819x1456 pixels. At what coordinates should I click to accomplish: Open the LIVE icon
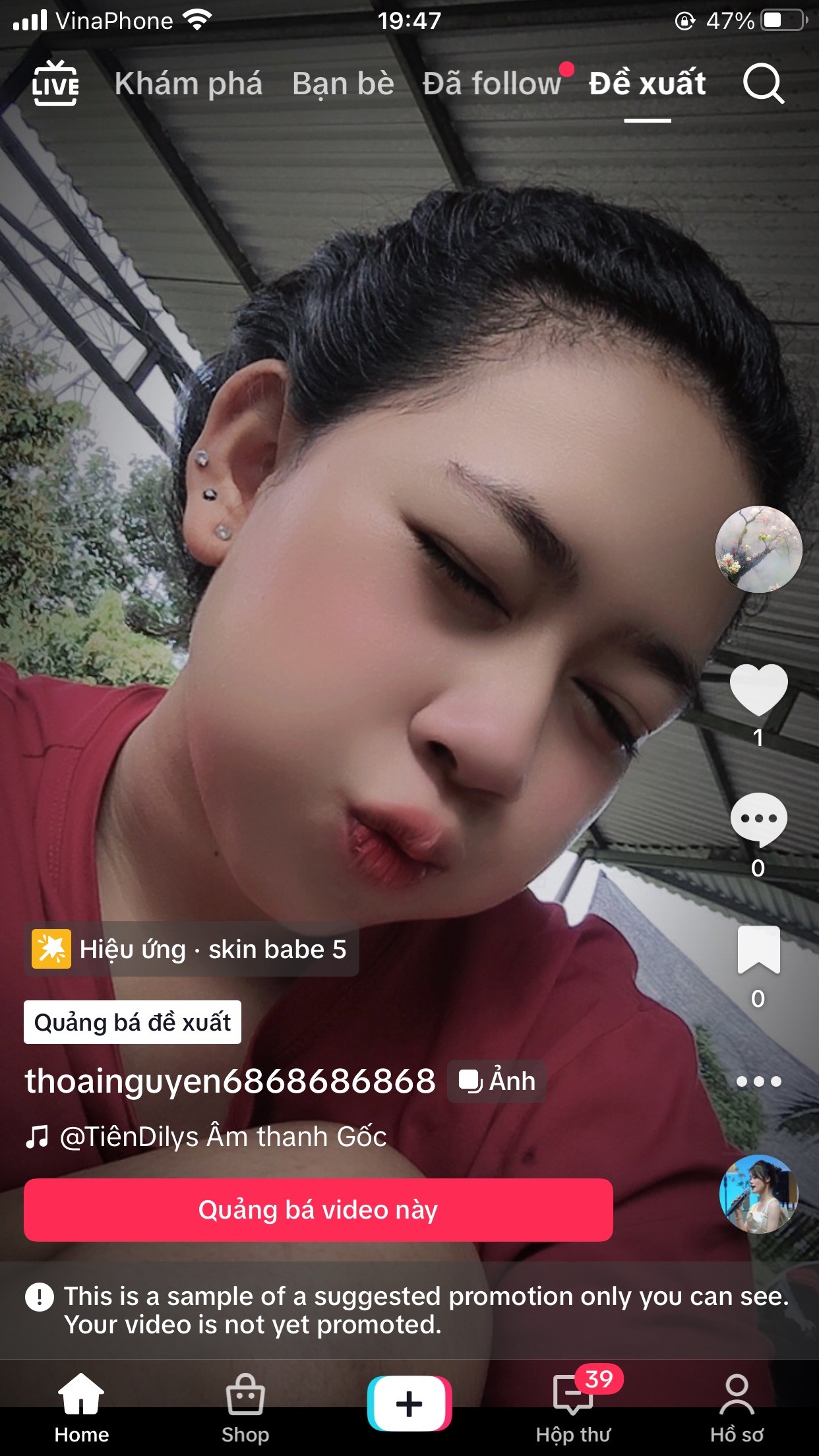[55, 84]
